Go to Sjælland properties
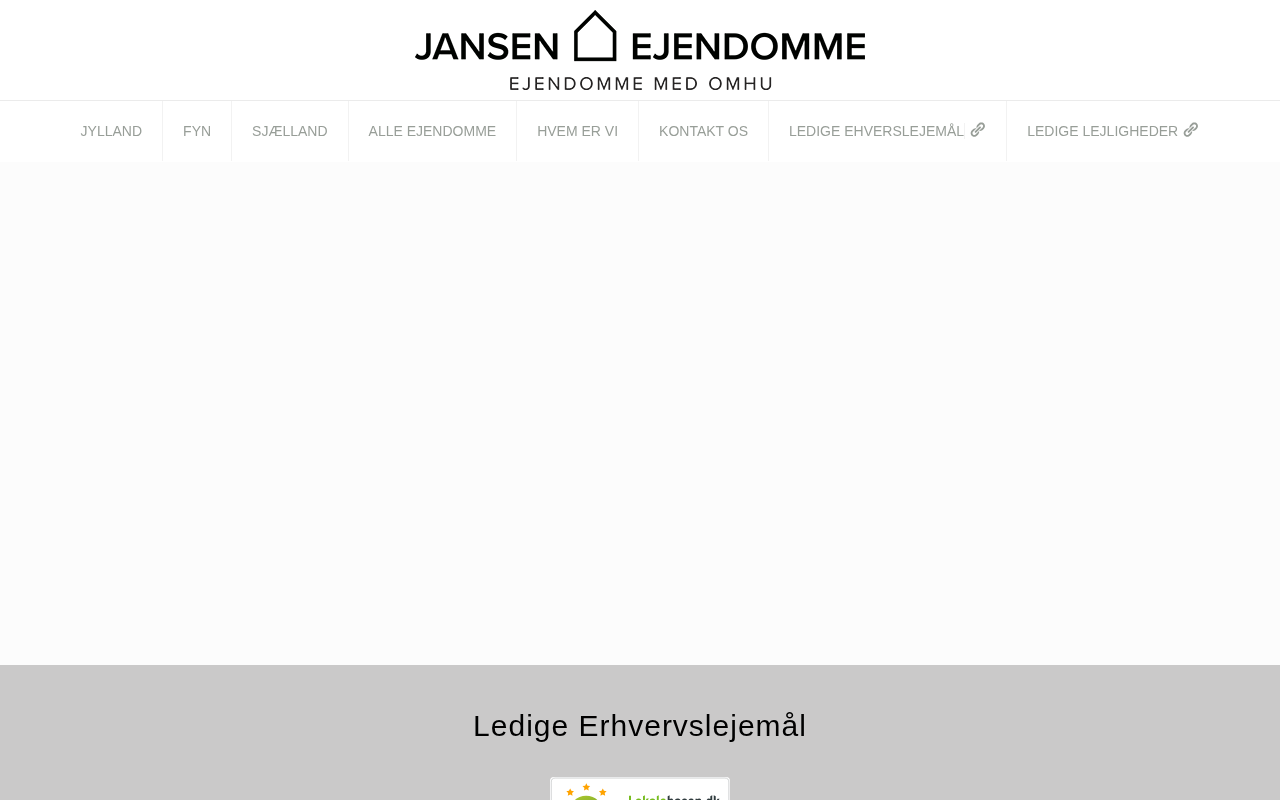The image size is (1280, 800). click(x=290, y=131)
